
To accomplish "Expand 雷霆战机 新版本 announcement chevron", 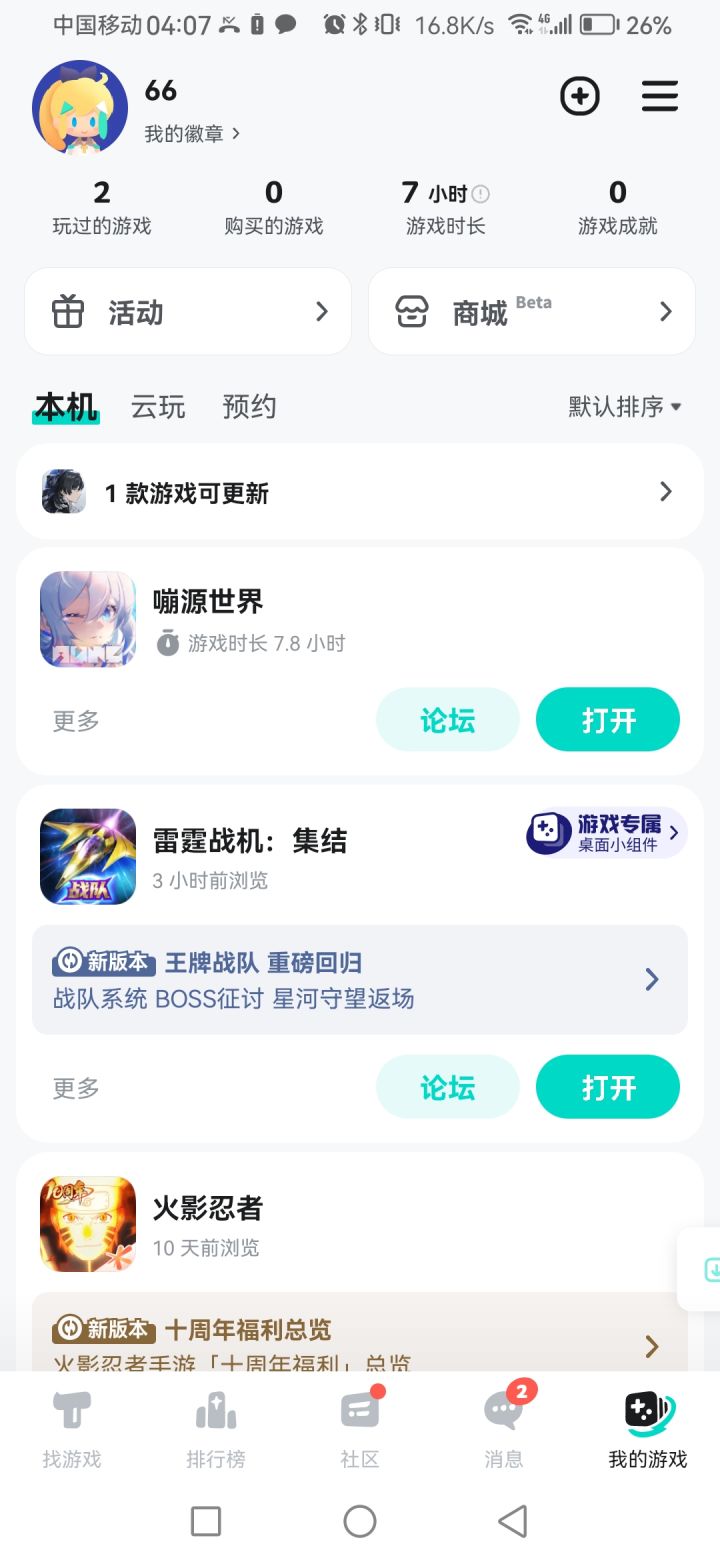I will pos(651,979).
